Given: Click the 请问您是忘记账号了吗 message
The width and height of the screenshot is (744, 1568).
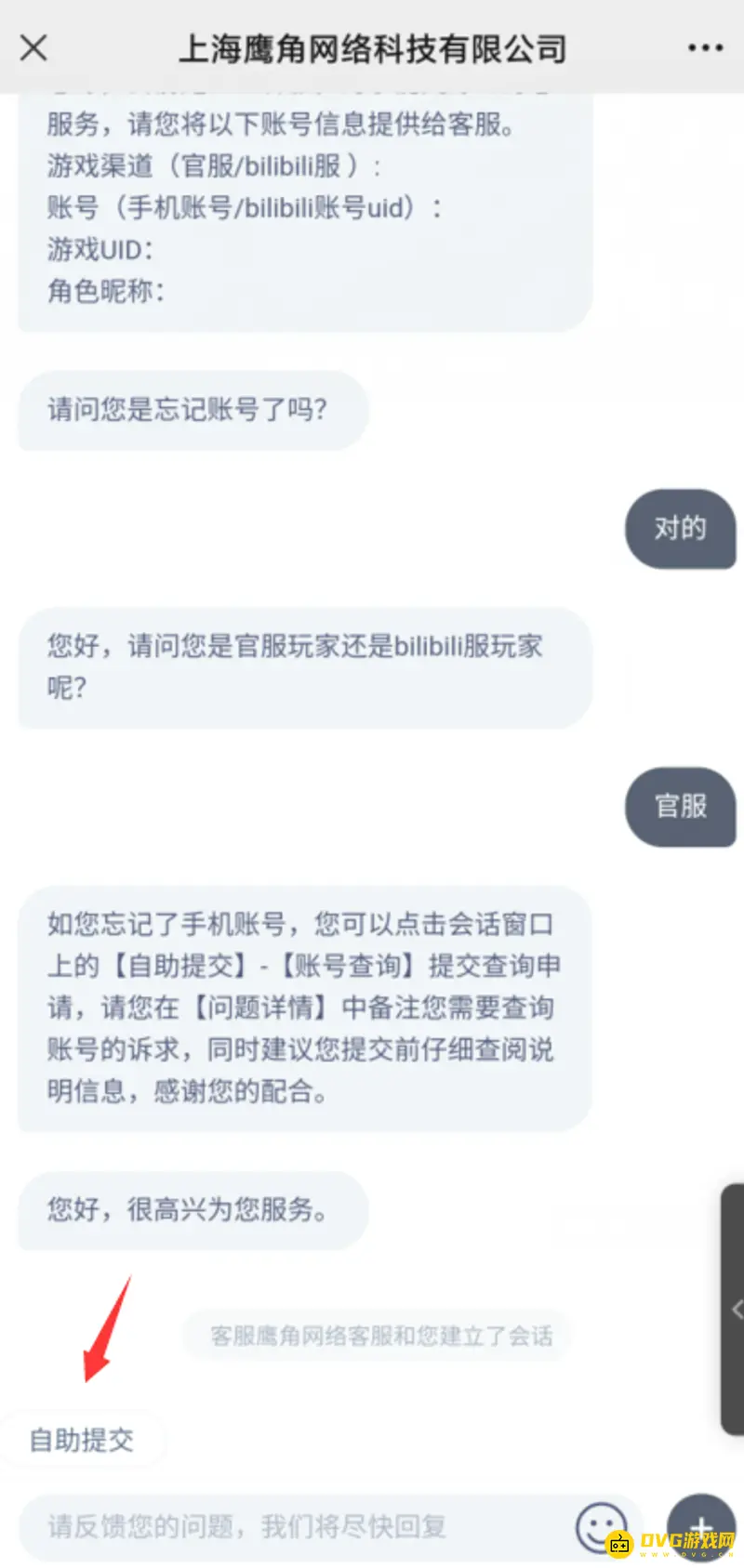Looking at the screenshot, I should point(191,410).
